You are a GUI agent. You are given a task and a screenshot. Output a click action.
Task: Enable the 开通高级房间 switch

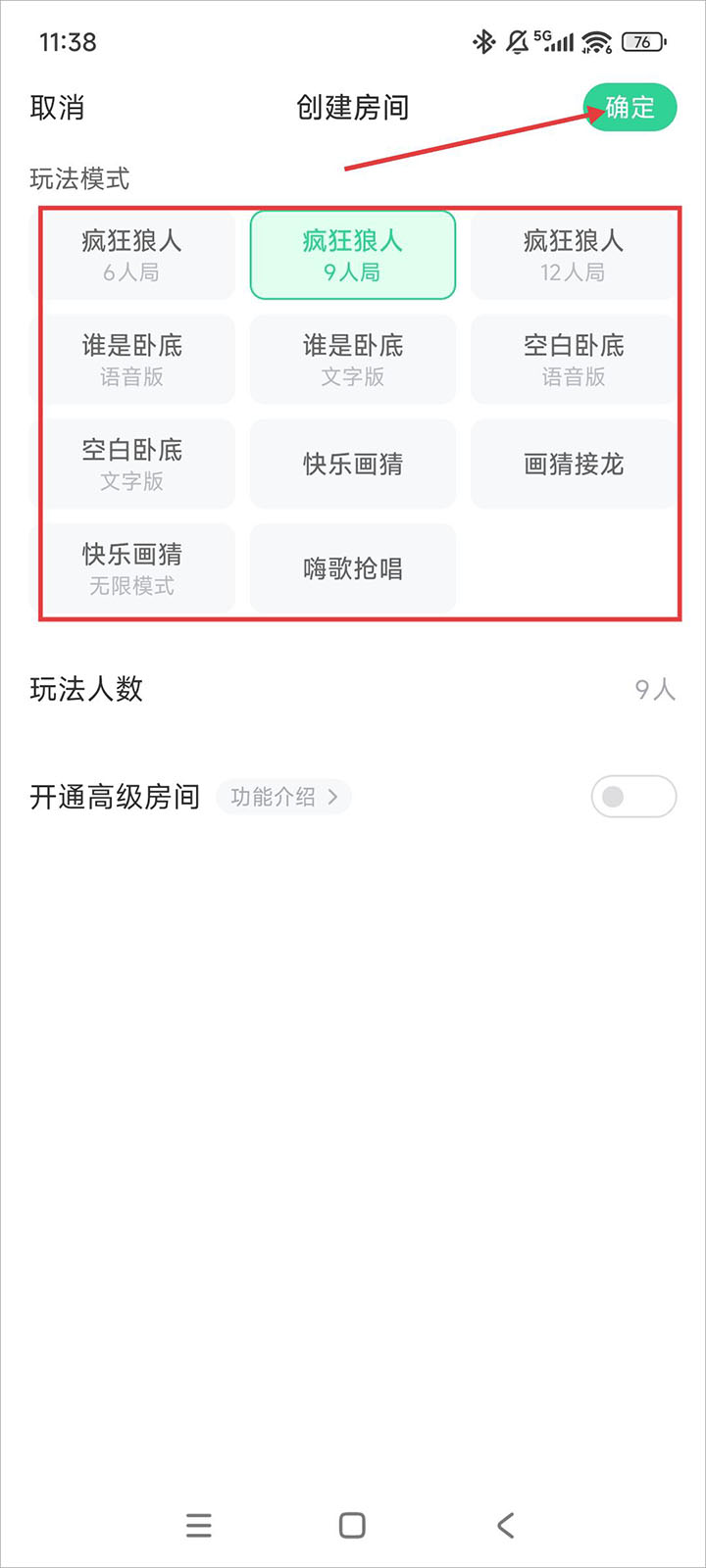pyautogui.click(x=633, y=797)
